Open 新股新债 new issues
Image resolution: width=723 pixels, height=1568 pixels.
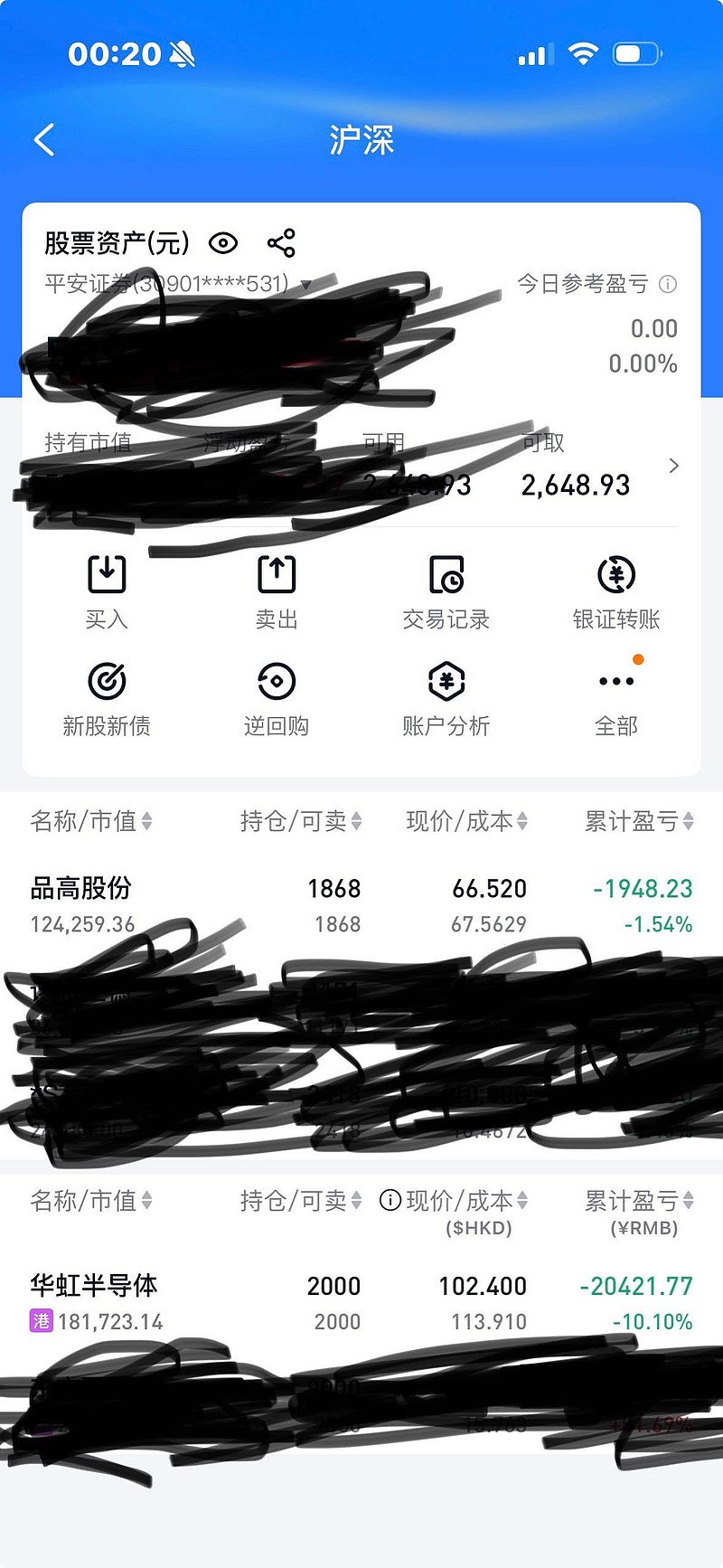point(107,699)
